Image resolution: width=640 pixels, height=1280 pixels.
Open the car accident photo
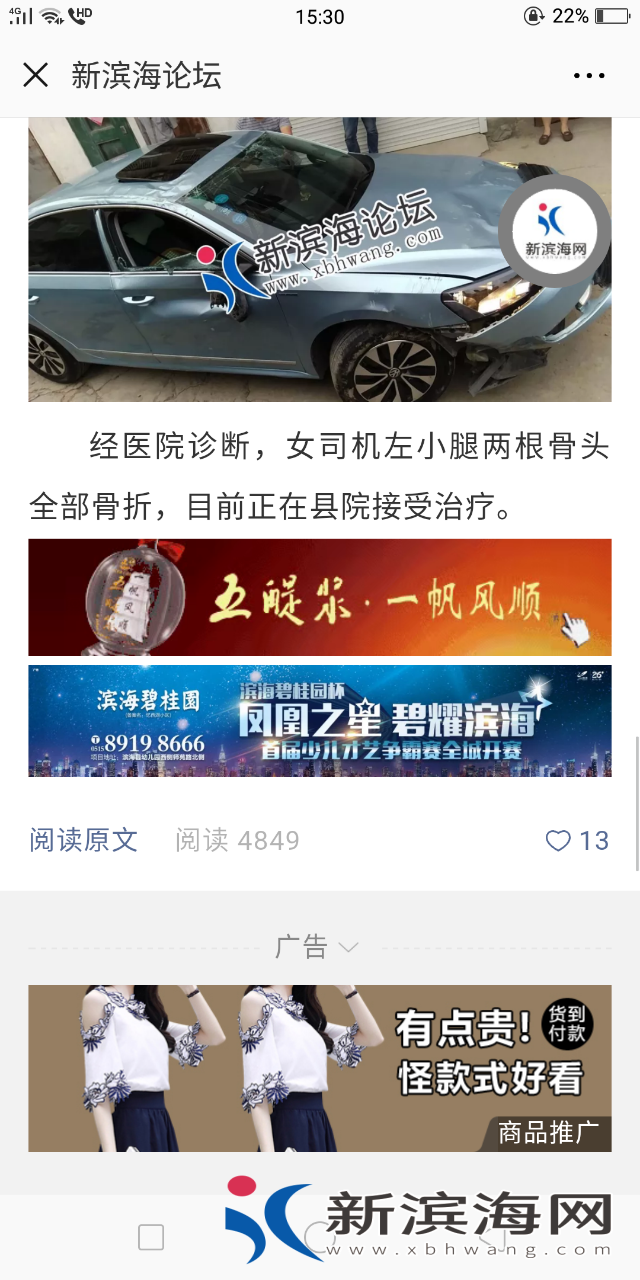pyautogui.click(x=319, y=260)
